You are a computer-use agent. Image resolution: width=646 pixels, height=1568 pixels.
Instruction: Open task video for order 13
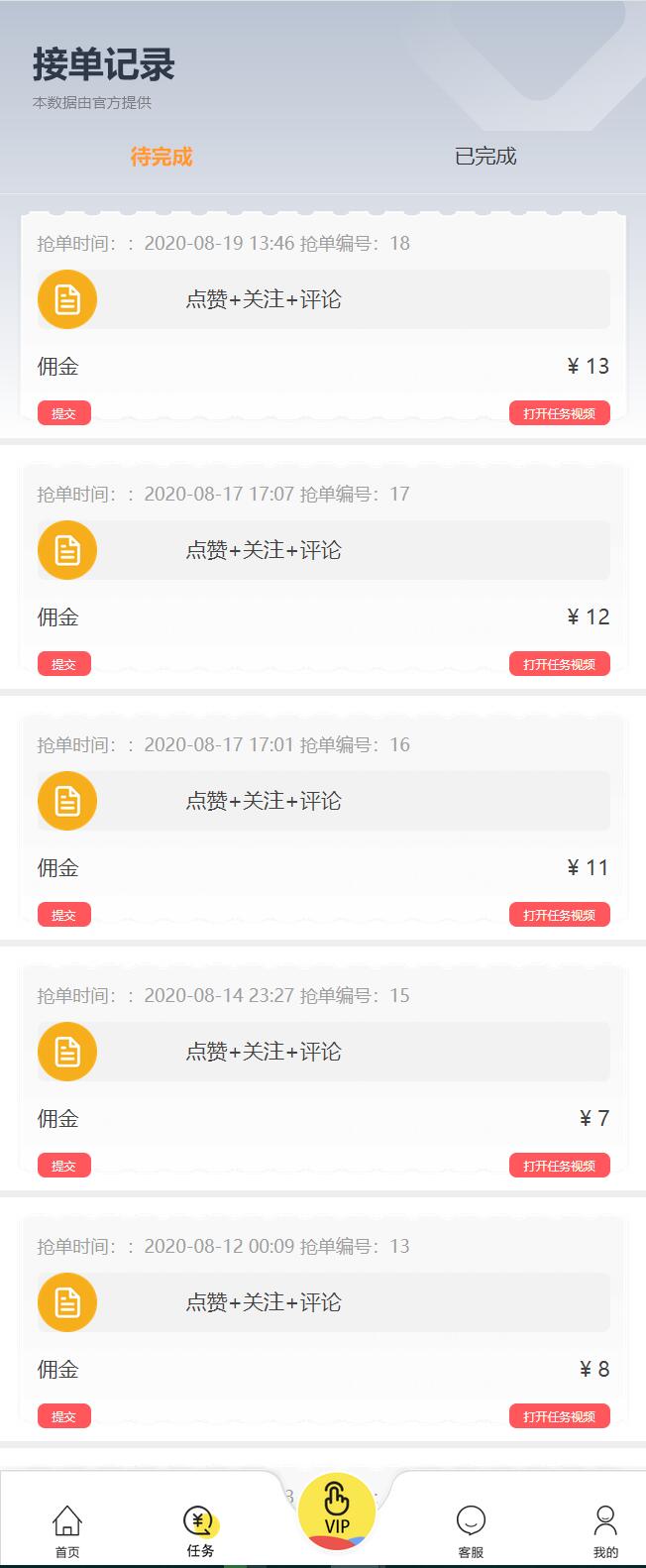coord(559,1416)
